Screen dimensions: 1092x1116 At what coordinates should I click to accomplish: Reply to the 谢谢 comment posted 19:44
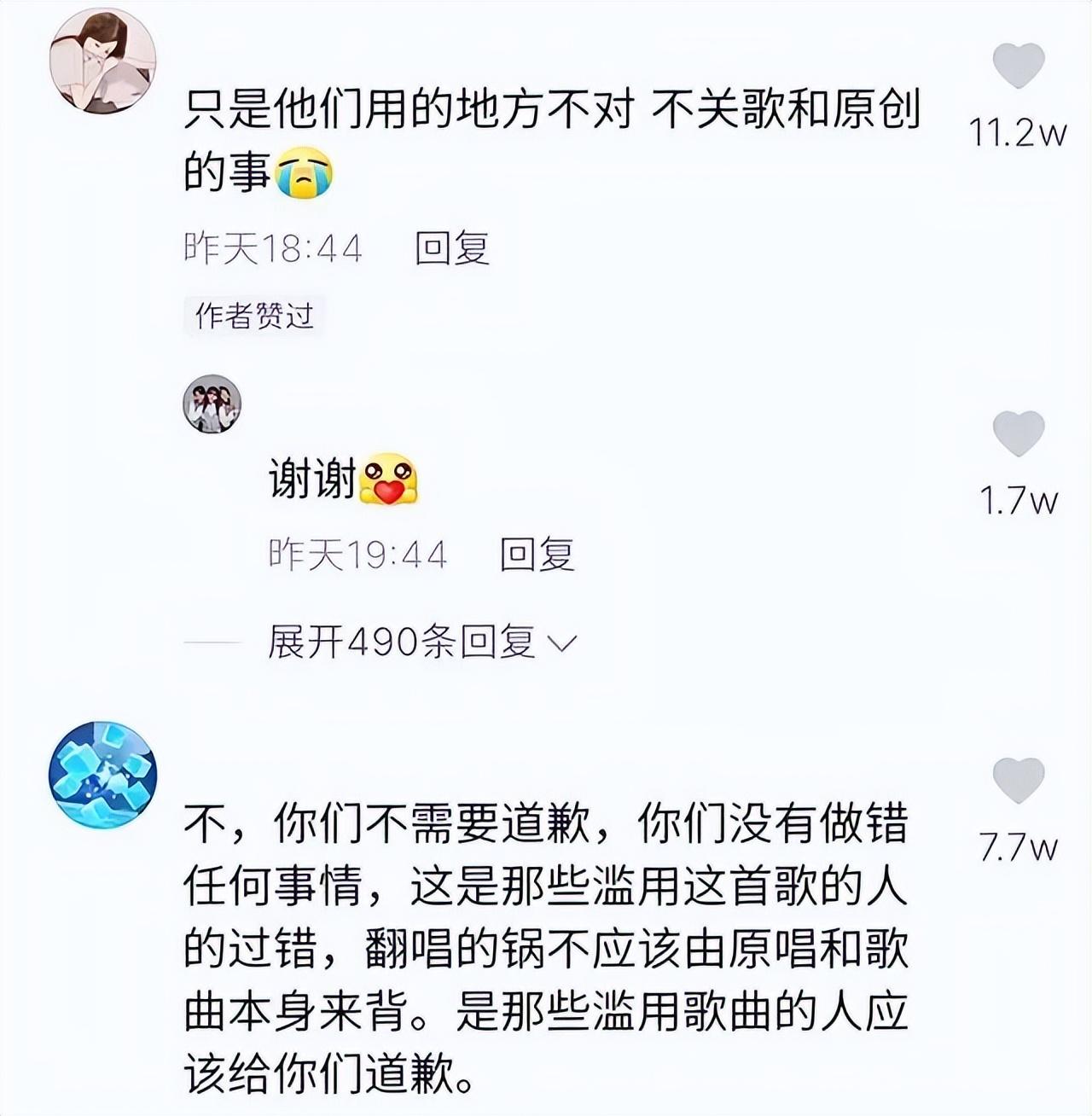tap(537, 555)
